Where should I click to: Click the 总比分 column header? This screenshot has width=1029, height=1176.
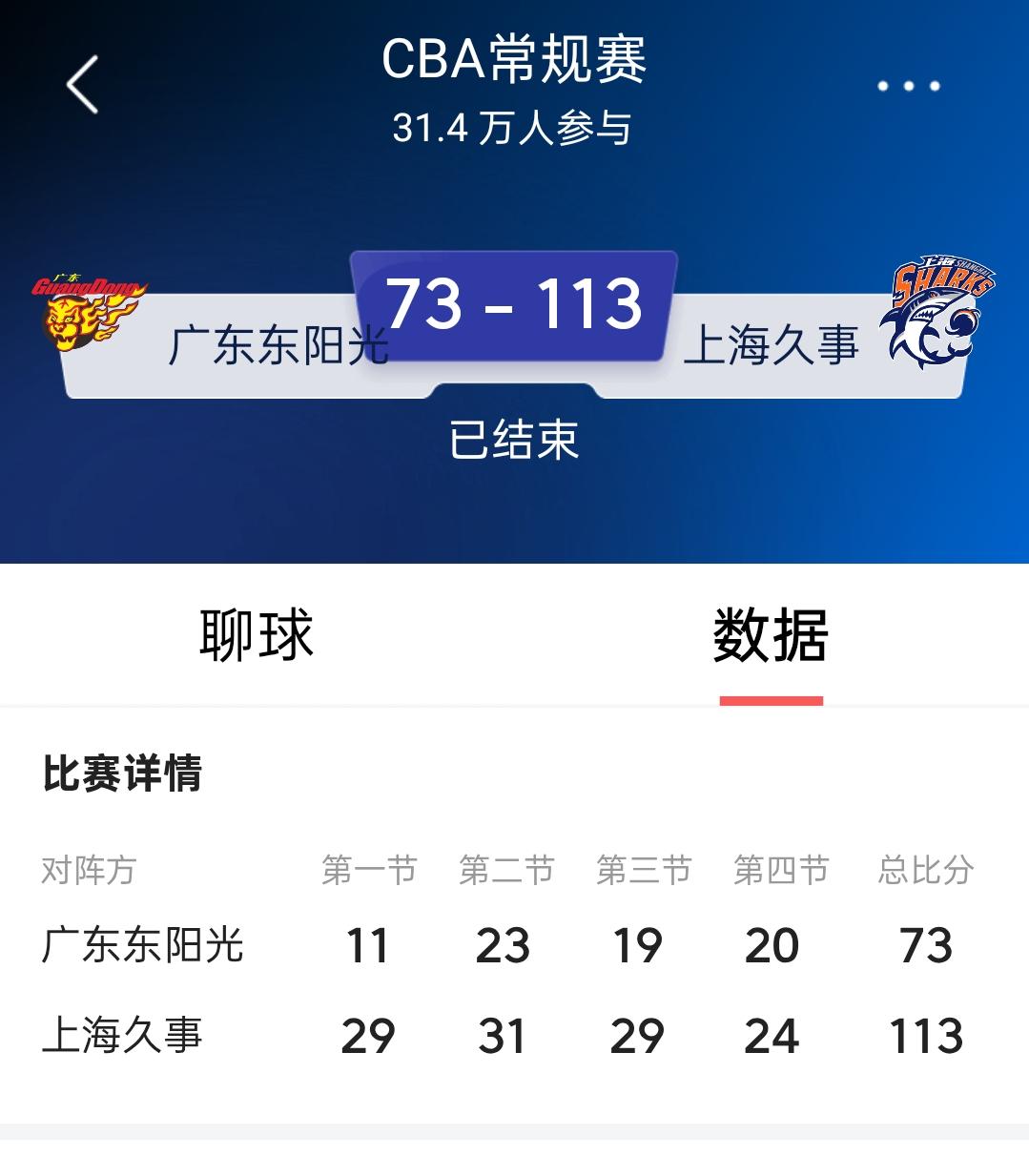[925, 869]
